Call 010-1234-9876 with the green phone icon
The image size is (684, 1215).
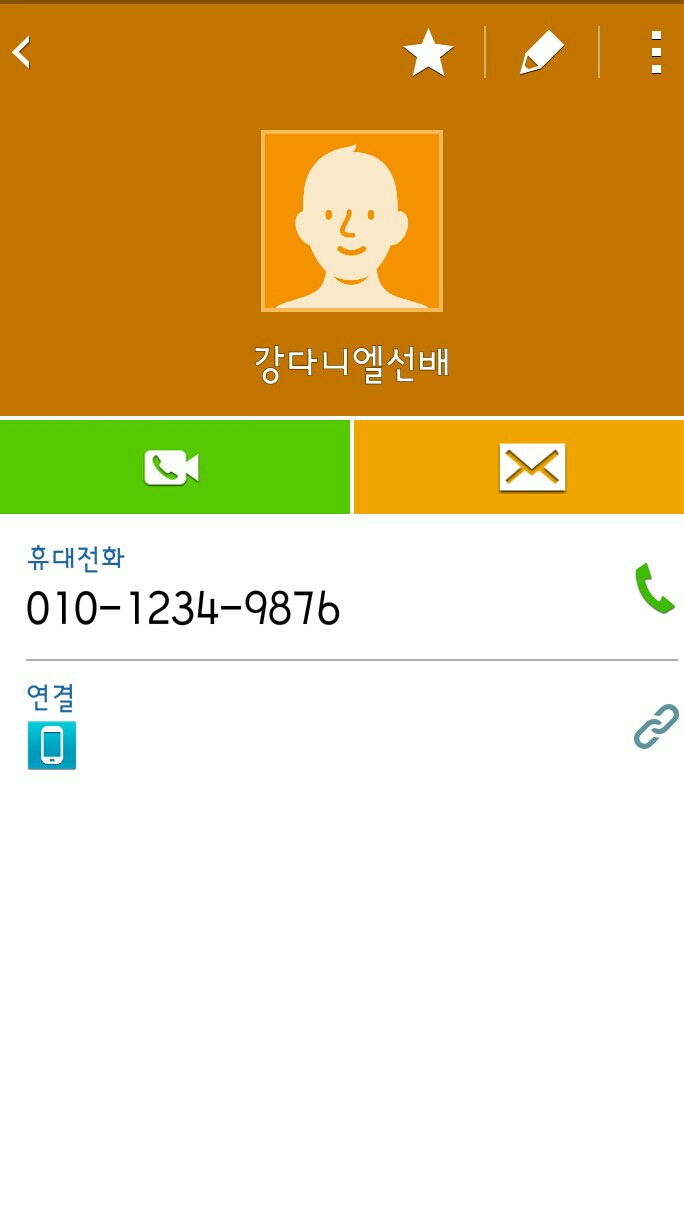pos(654,588)
